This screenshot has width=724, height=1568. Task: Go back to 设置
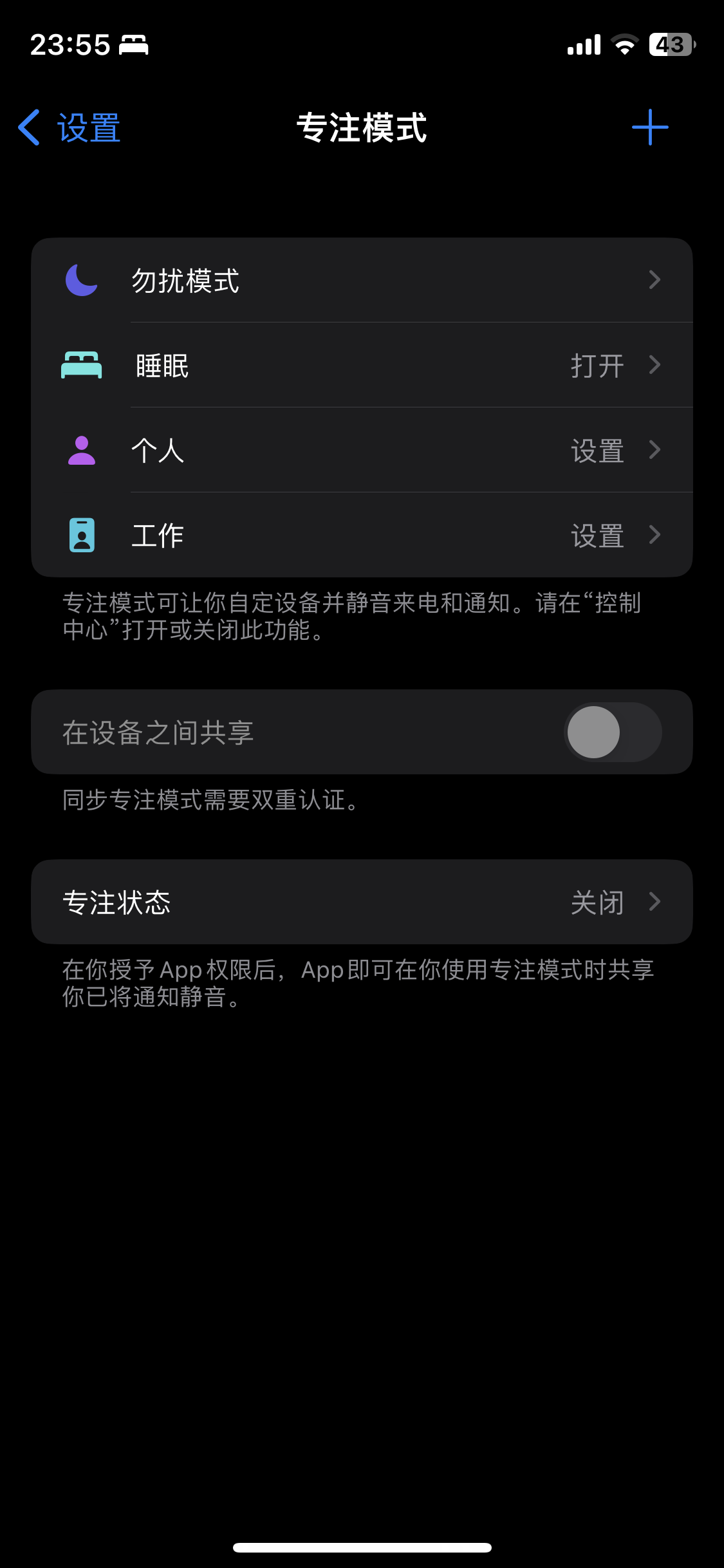point(70,127)
